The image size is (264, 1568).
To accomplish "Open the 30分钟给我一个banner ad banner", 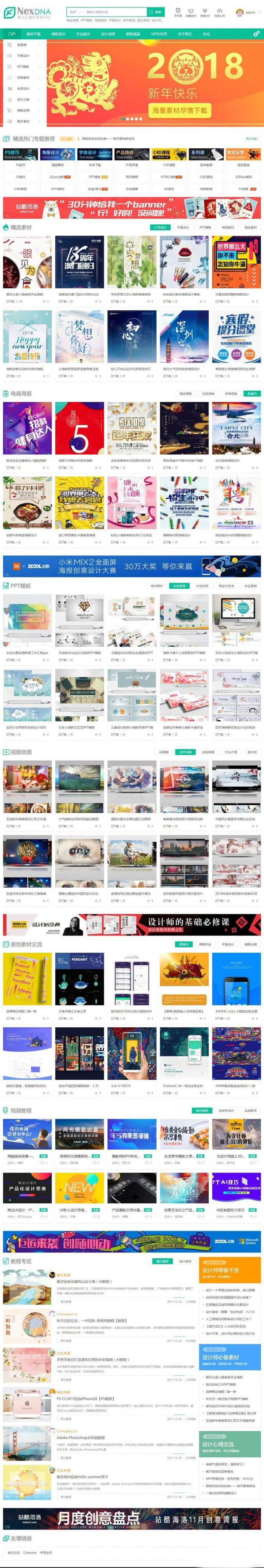I will (132, 208).
